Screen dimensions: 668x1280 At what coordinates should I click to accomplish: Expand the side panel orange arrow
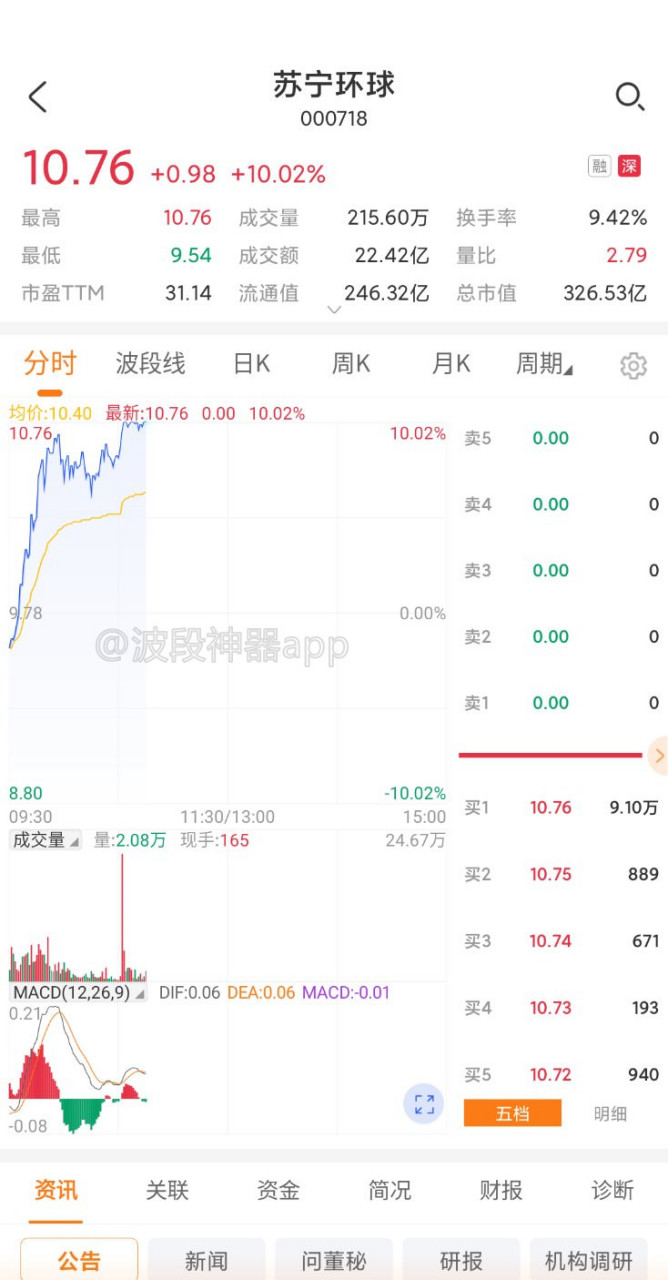[658, 756]
